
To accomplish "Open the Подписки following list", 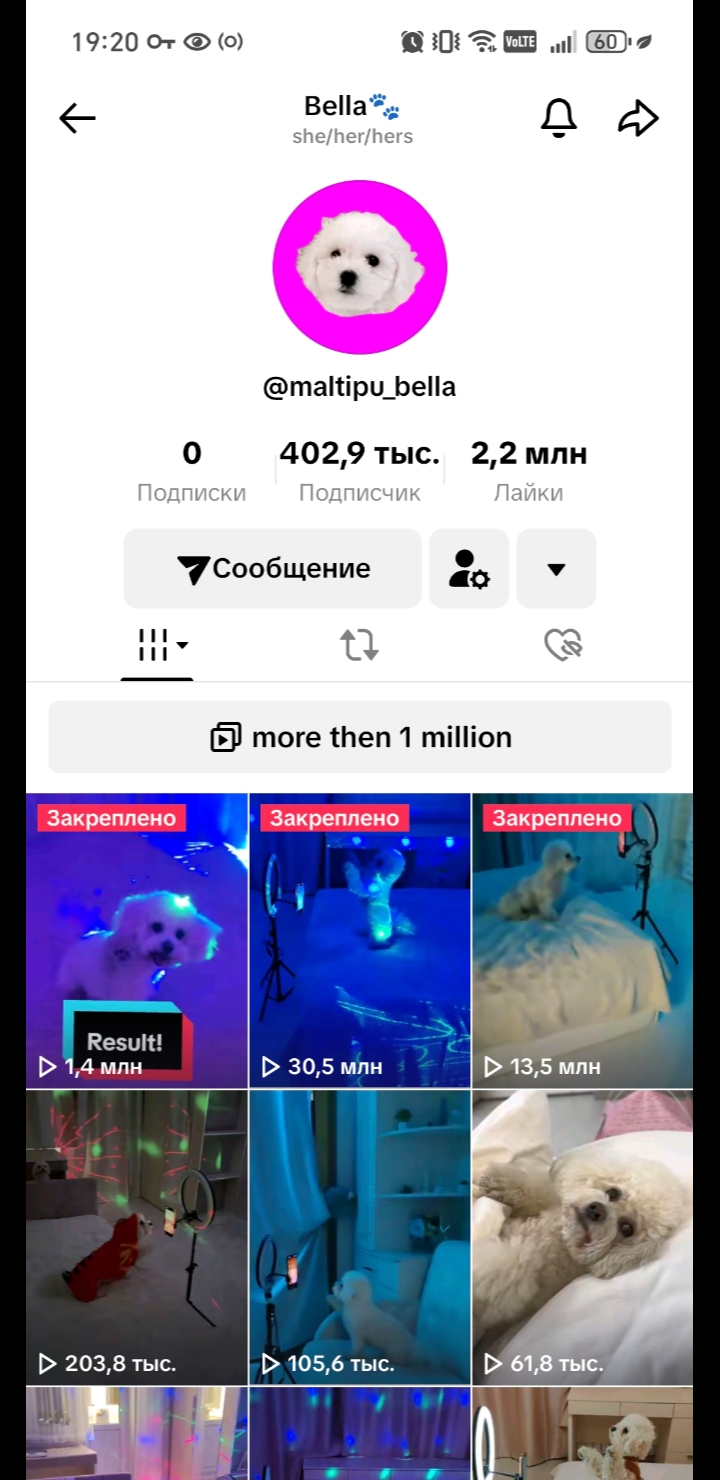I will [191, 472].
